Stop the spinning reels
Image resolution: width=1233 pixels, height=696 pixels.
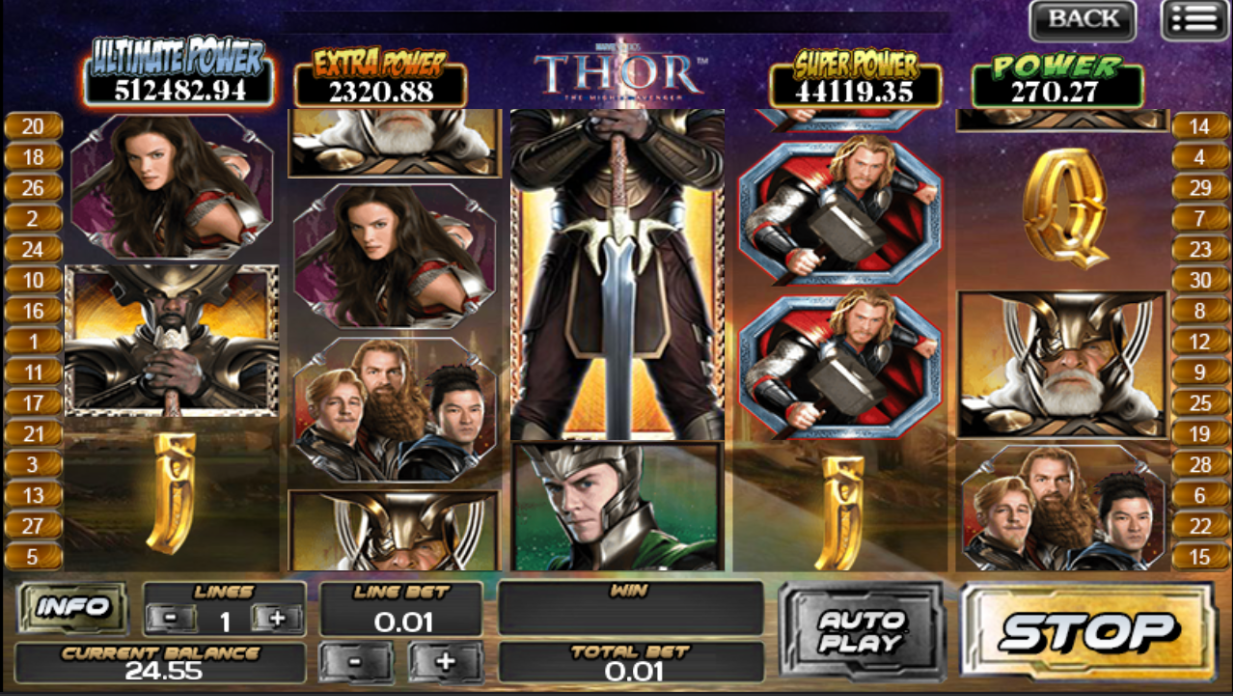point(1088,631)
